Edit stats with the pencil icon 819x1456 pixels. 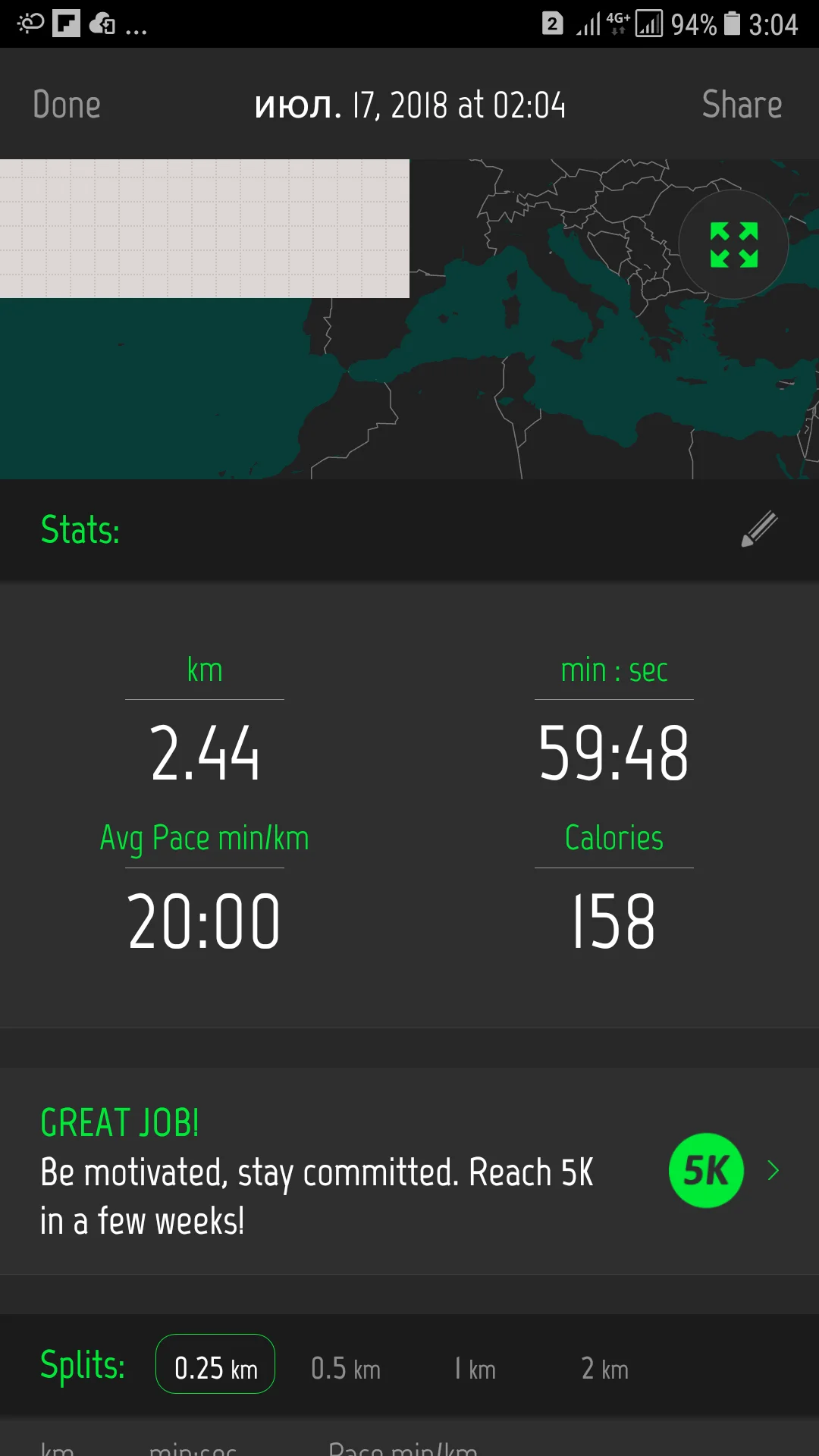click(759, 529)
